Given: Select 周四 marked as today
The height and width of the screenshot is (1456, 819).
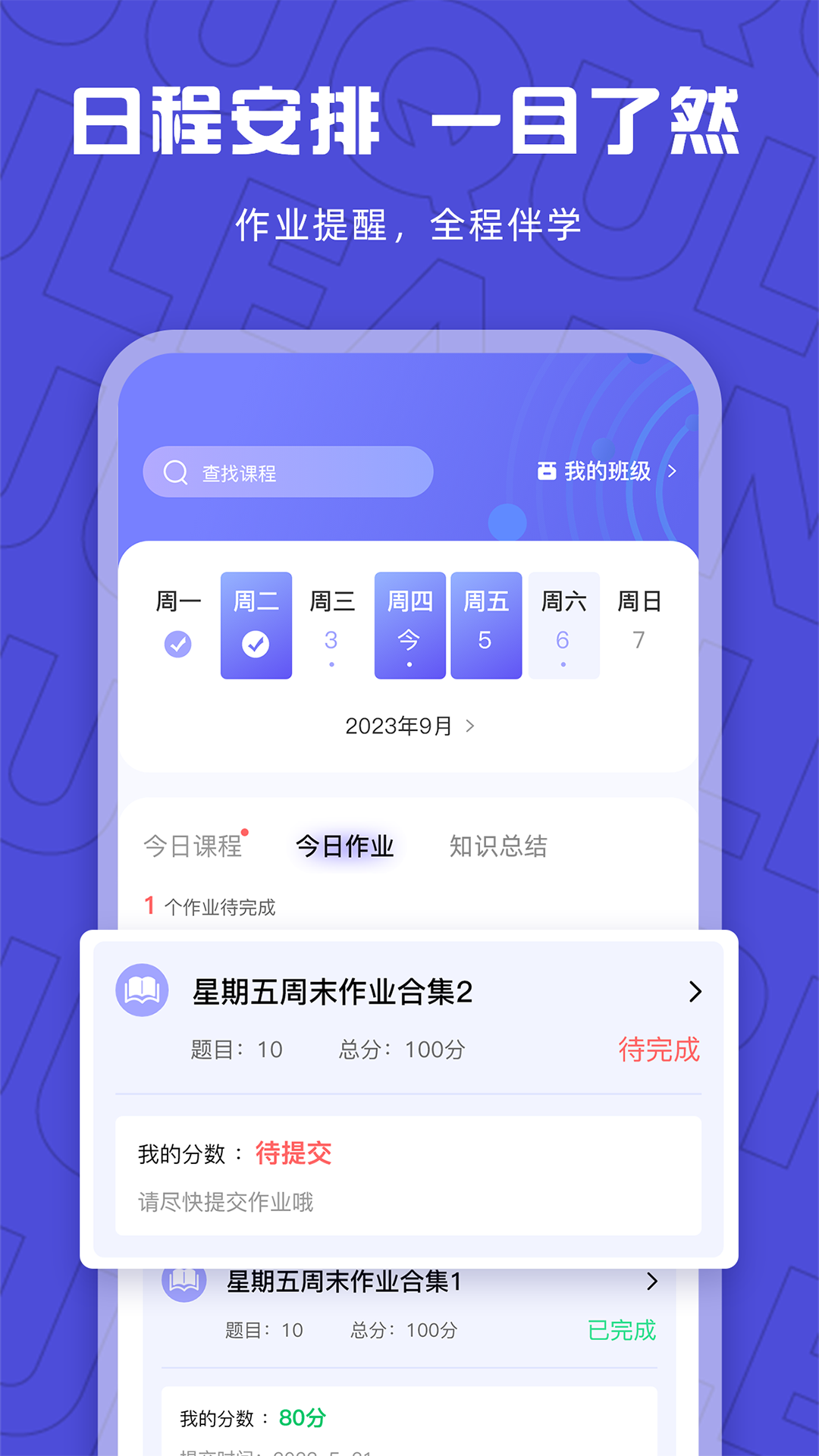Looking at the screenshot, I should point(409,625).
